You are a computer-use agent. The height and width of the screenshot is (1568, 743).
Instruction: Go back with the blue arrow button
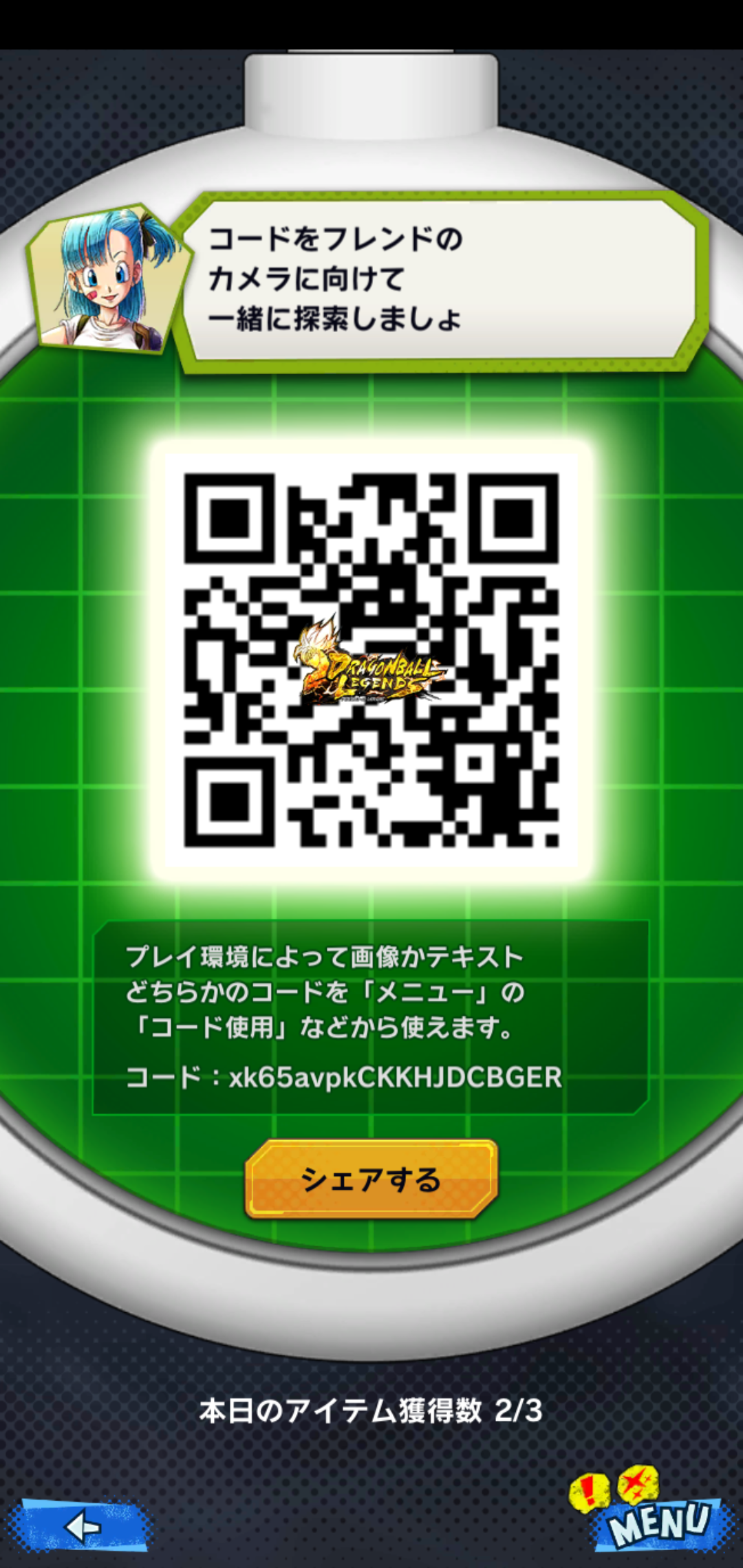pyautogui.click(x=81, y=1526)
